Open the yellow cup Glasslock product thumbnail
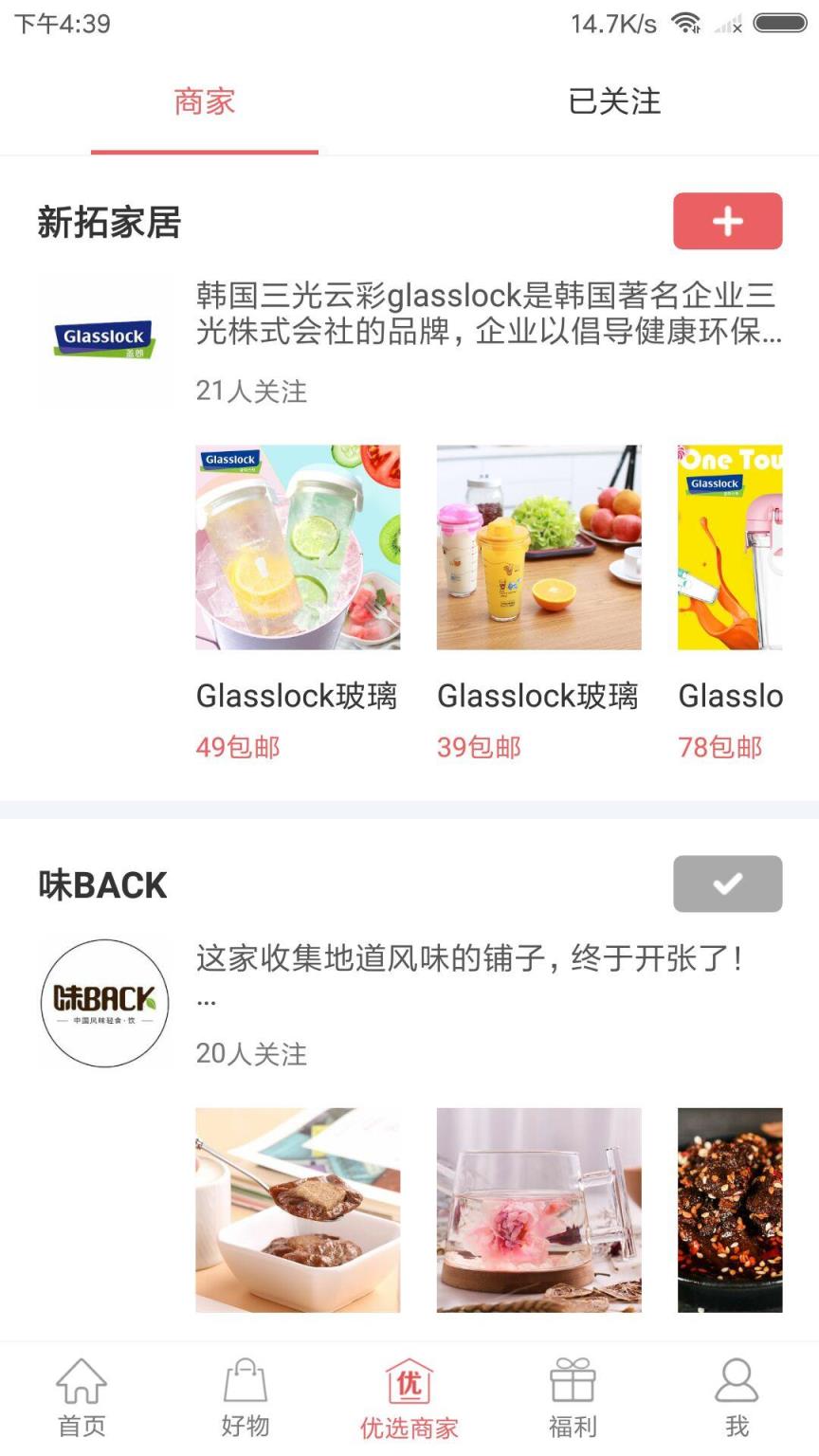The height and width of the screenshot is (1456, 819). tap(538, 545)
